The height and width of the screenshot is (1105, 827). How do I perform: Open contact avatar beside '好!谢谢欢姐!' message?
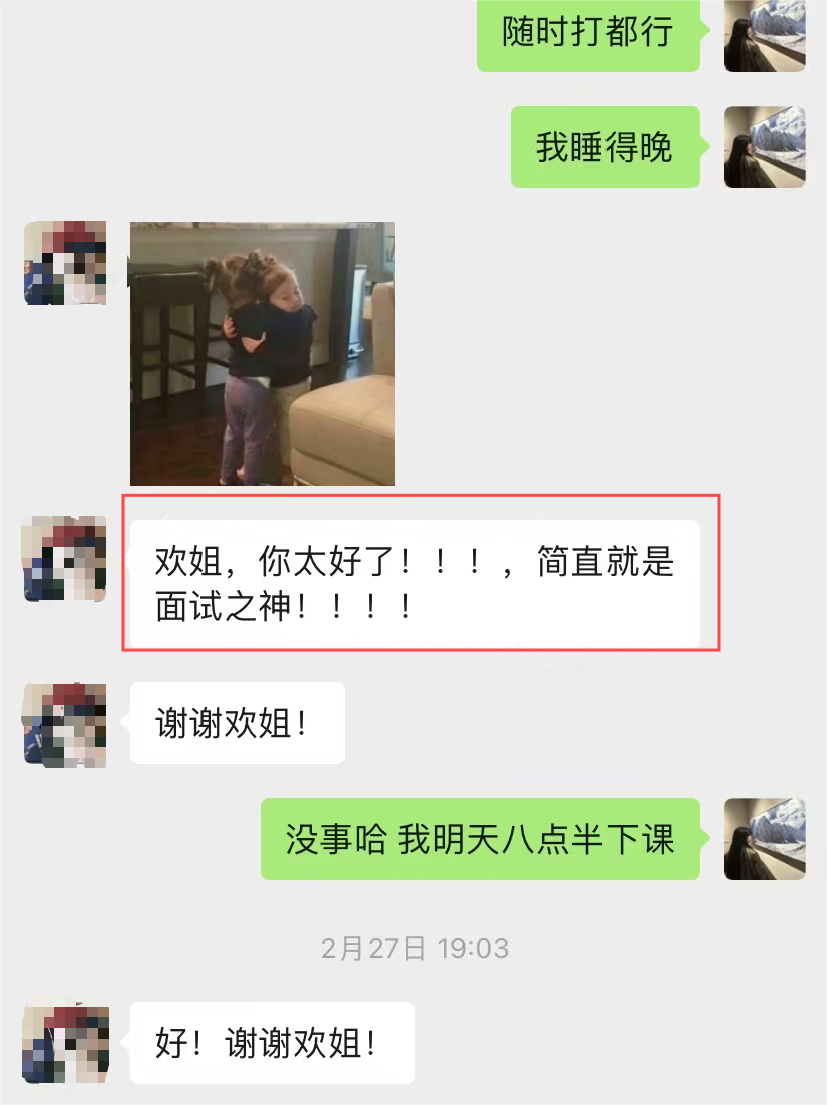65,1043
